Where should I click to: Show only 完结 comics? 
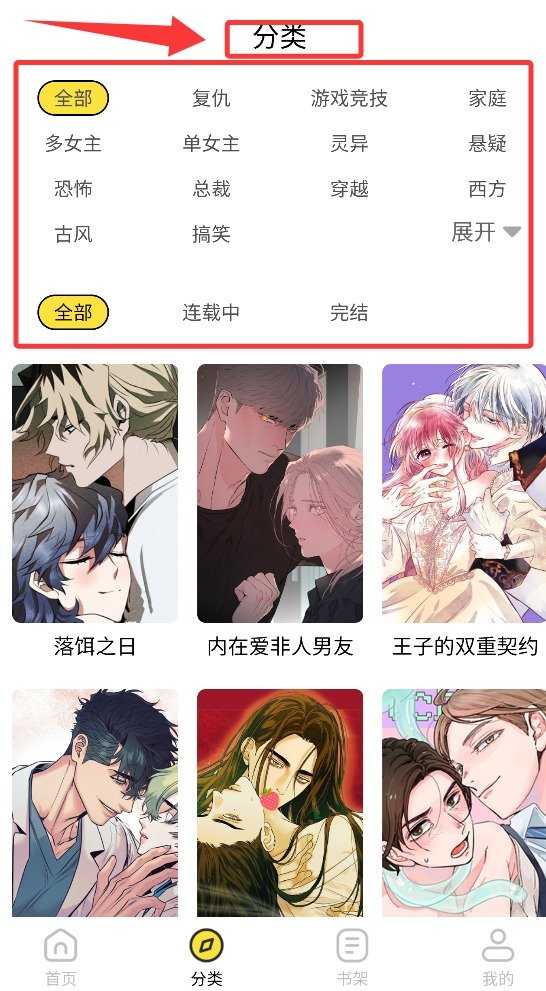click(x=349, y=312)
